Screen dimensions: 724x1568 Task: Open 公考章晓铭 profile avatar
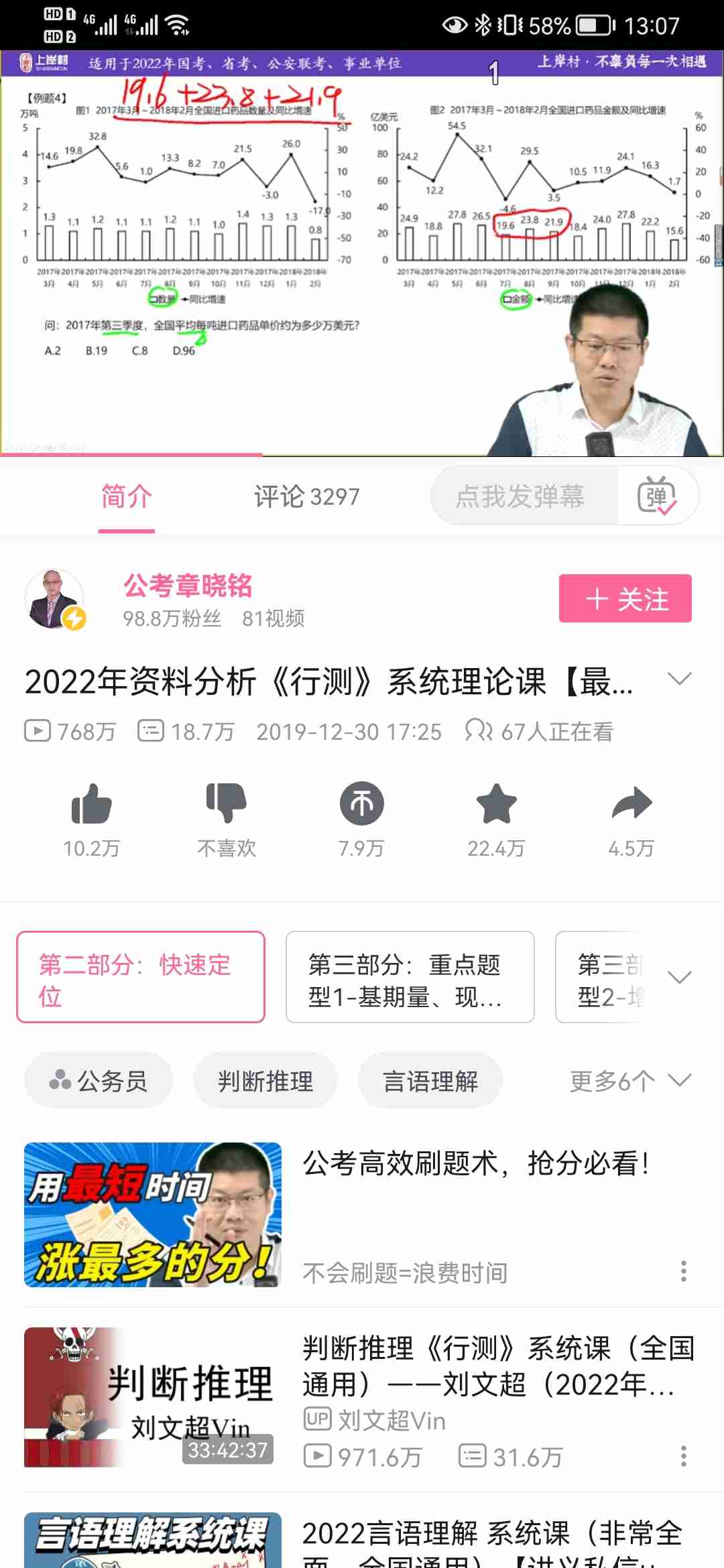click(x=55, y=598)
